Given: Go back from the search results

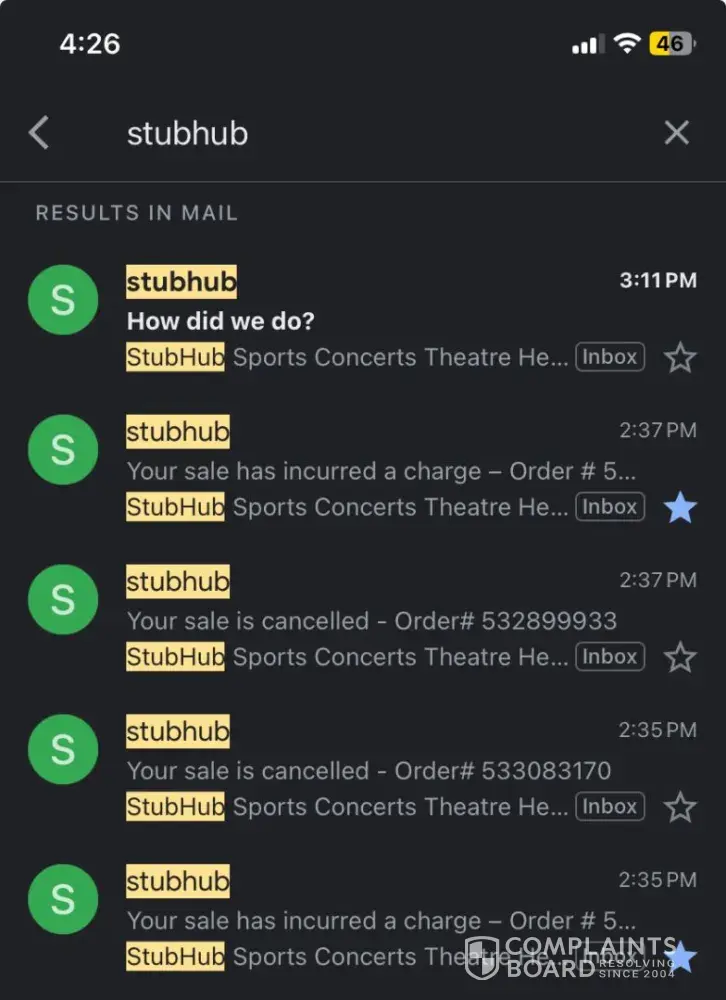Looking at the screenshot, I should click(39, 133).
